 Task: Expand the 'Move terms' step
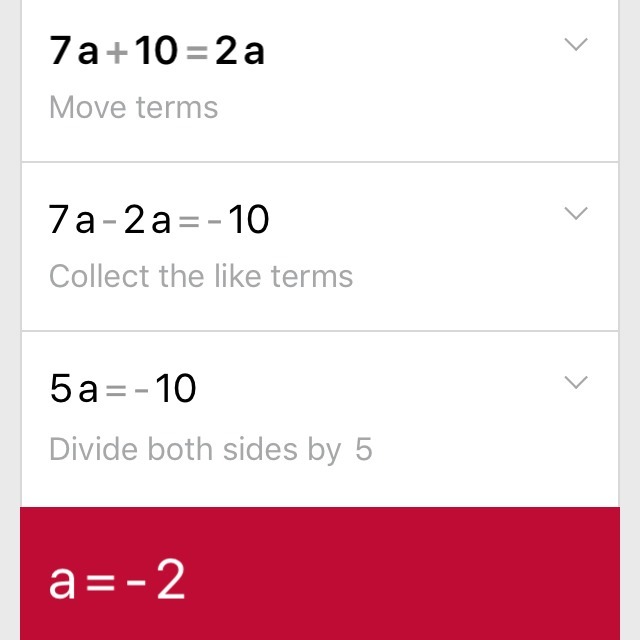point(576,45)
